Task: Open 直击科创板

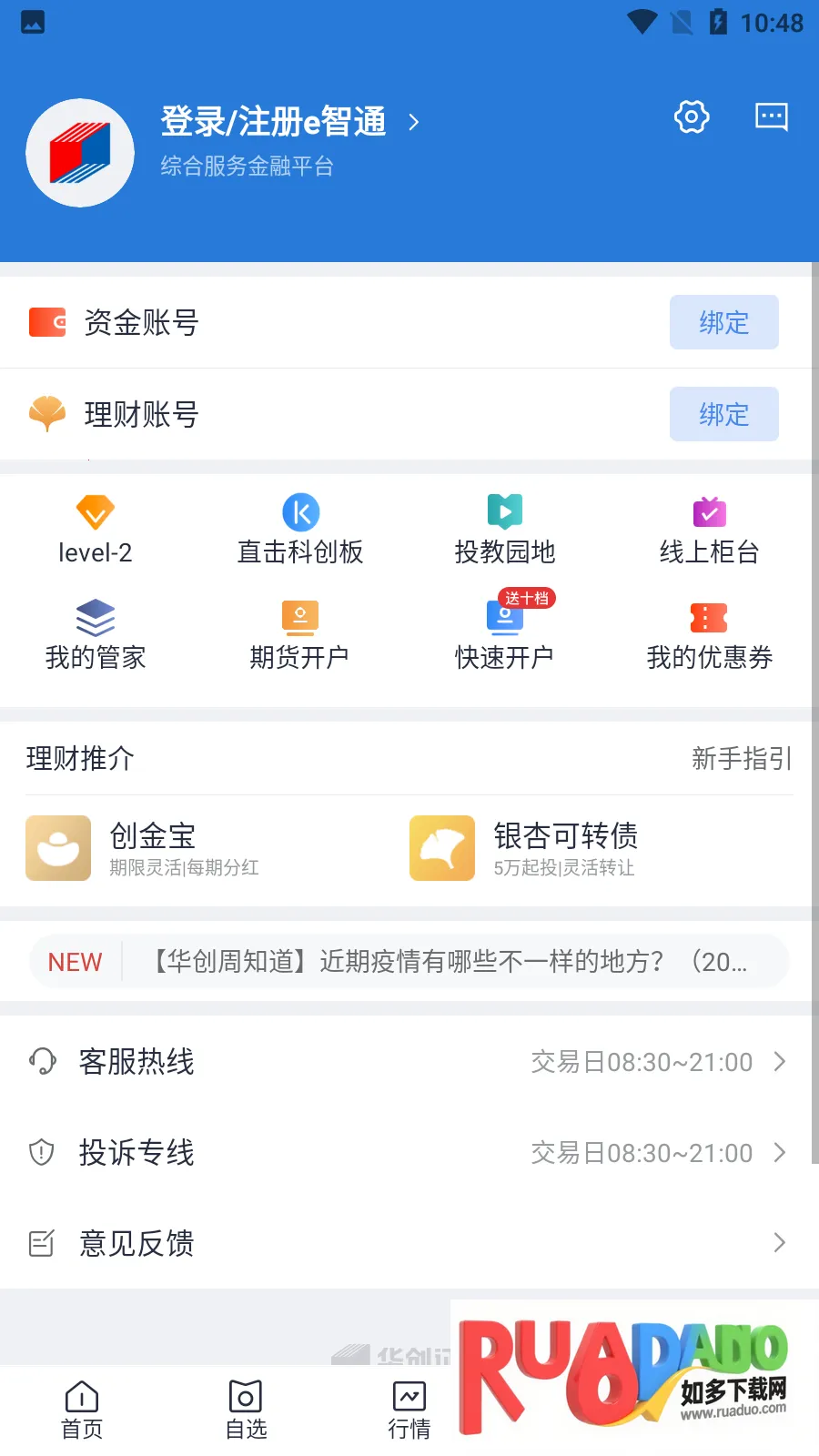Action: click(300, 528)
